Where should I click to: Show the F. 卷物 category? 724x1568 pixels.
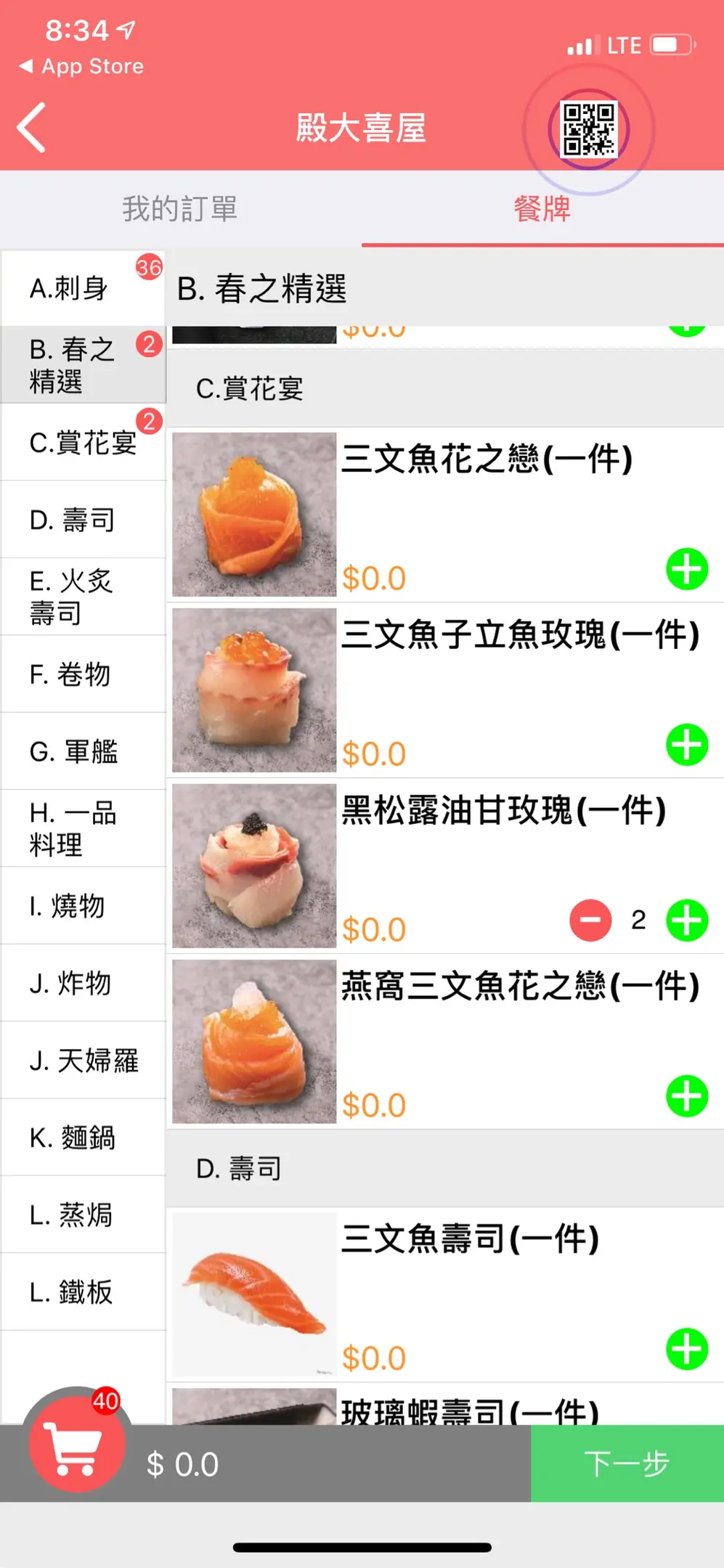pyautogui.click(x=83, y=674)
